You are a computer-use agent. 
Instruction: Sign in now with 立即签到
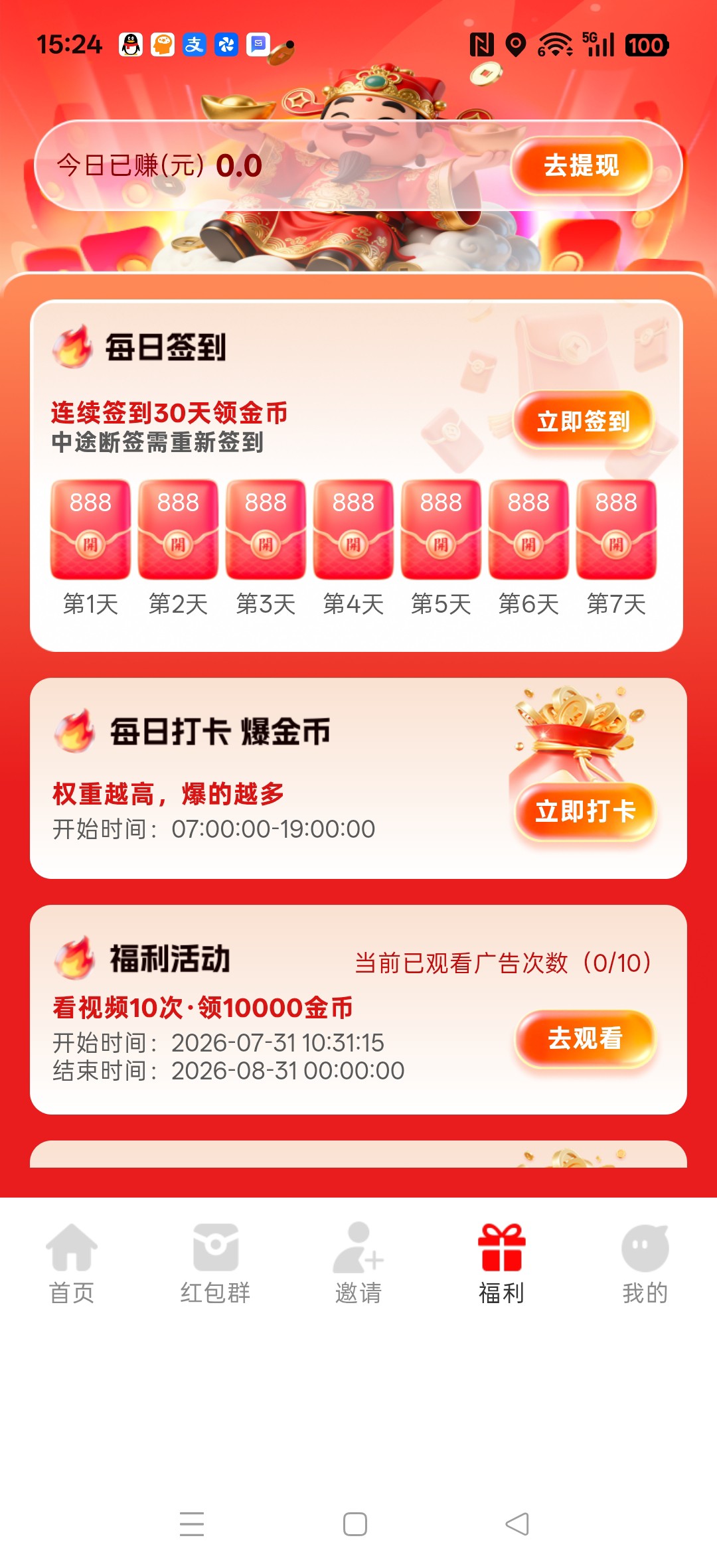click(584, 421)
